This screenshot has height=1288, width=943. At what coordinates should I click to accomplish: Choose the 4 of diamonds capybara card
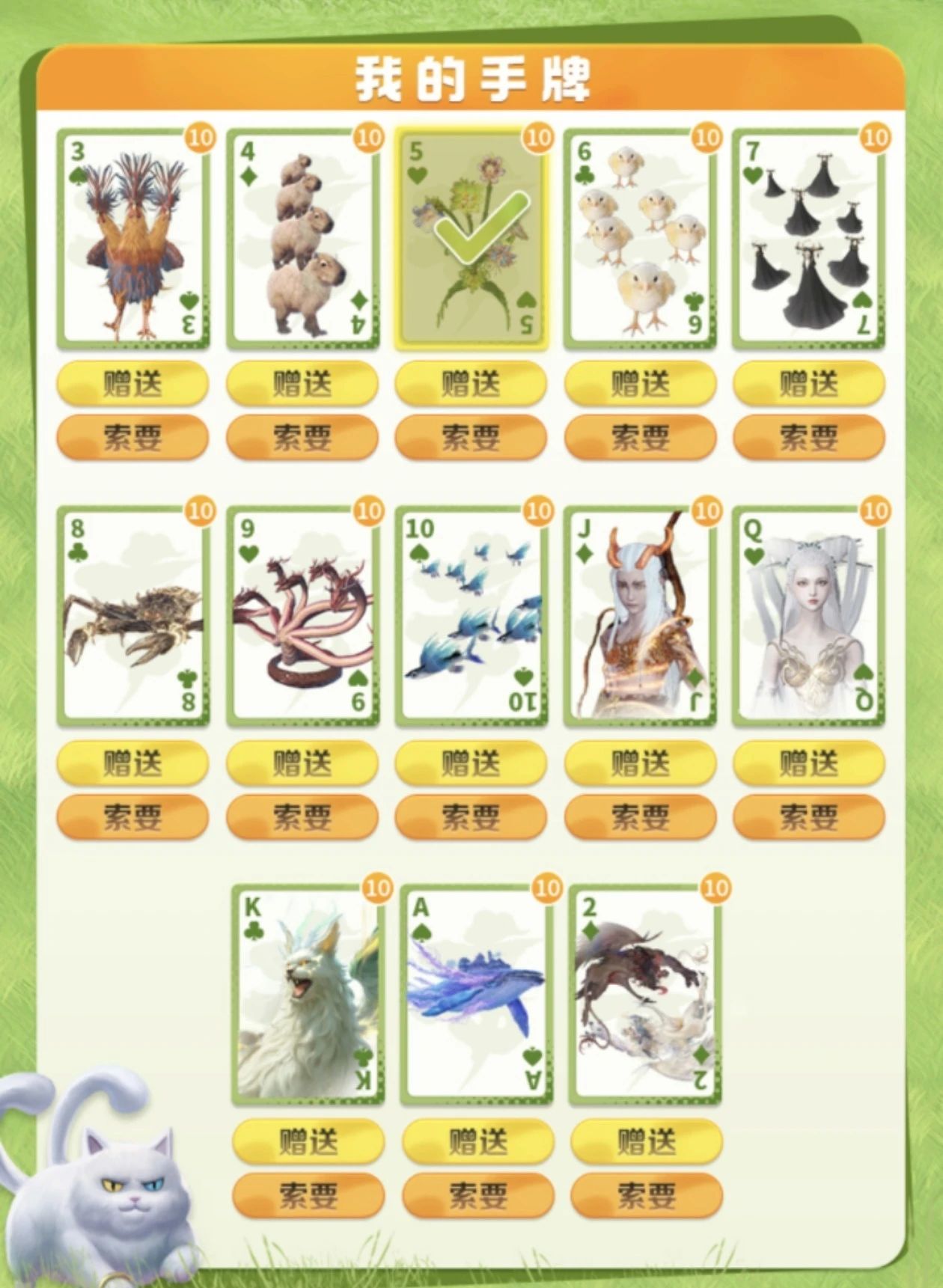[302, 238]
